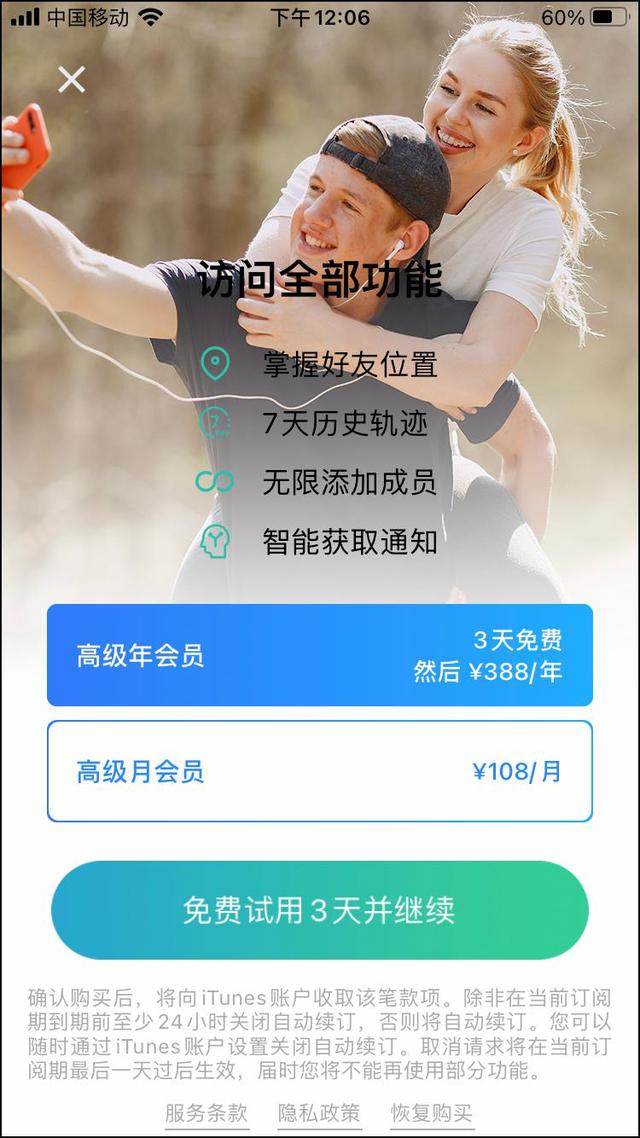Image resolution: width=640 pixels, height=1138 pixels.
Task: Tap 免费试用3天并继续 button
Action: (x=319, y=910)
